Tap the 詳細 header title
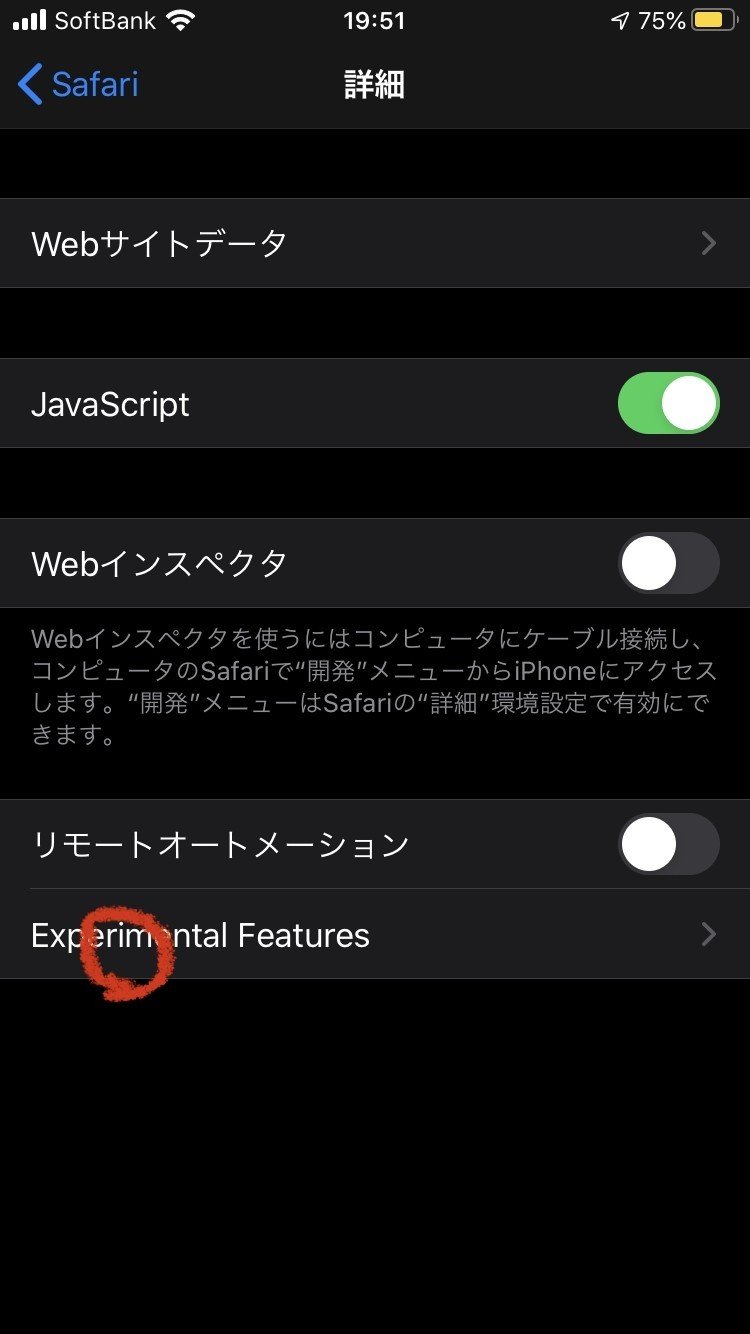Image resolution: width=750 pixels, height=1334 pixels. tap(374, 85)
